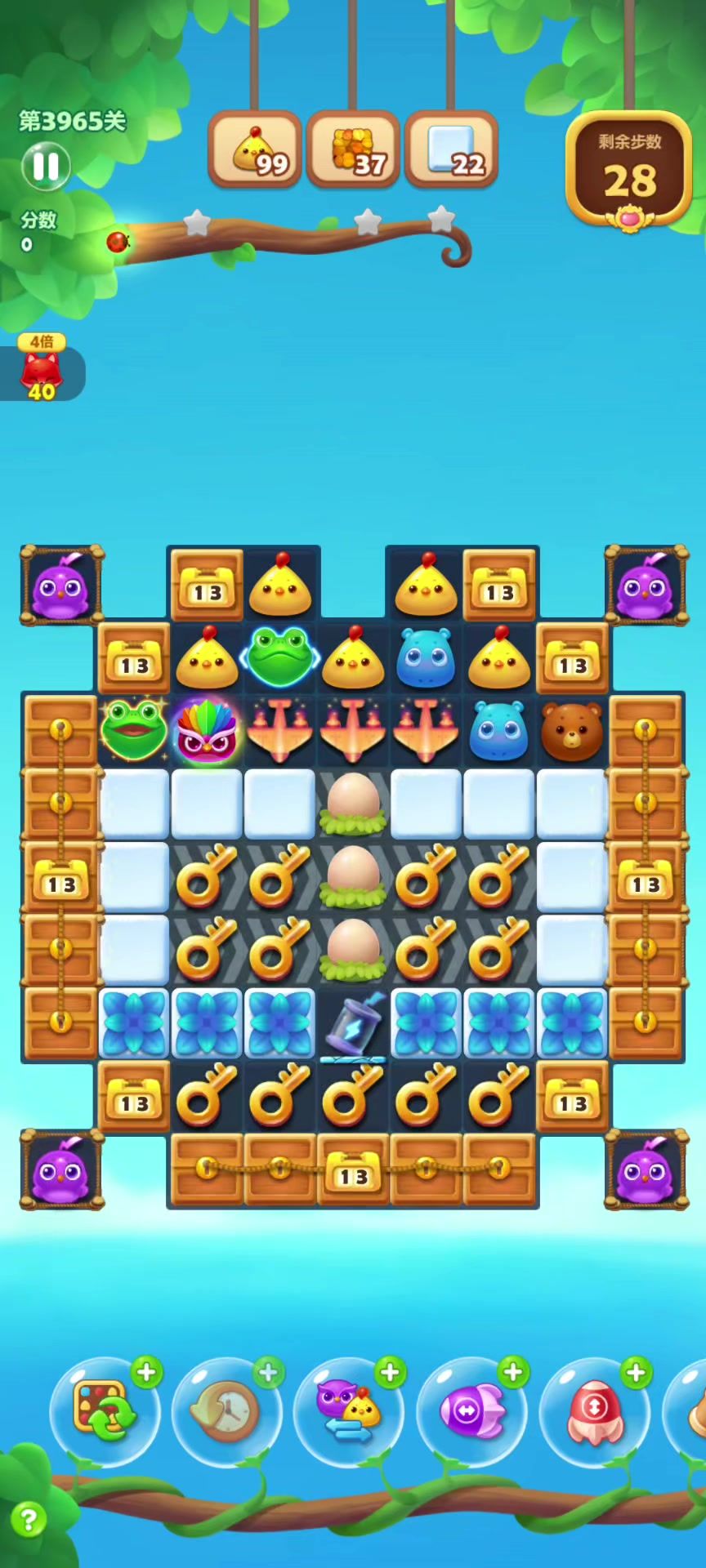Use the purple horizontal rocket booster
The height and width of the screenshot is (1568, 706).
coord(471,1410)
